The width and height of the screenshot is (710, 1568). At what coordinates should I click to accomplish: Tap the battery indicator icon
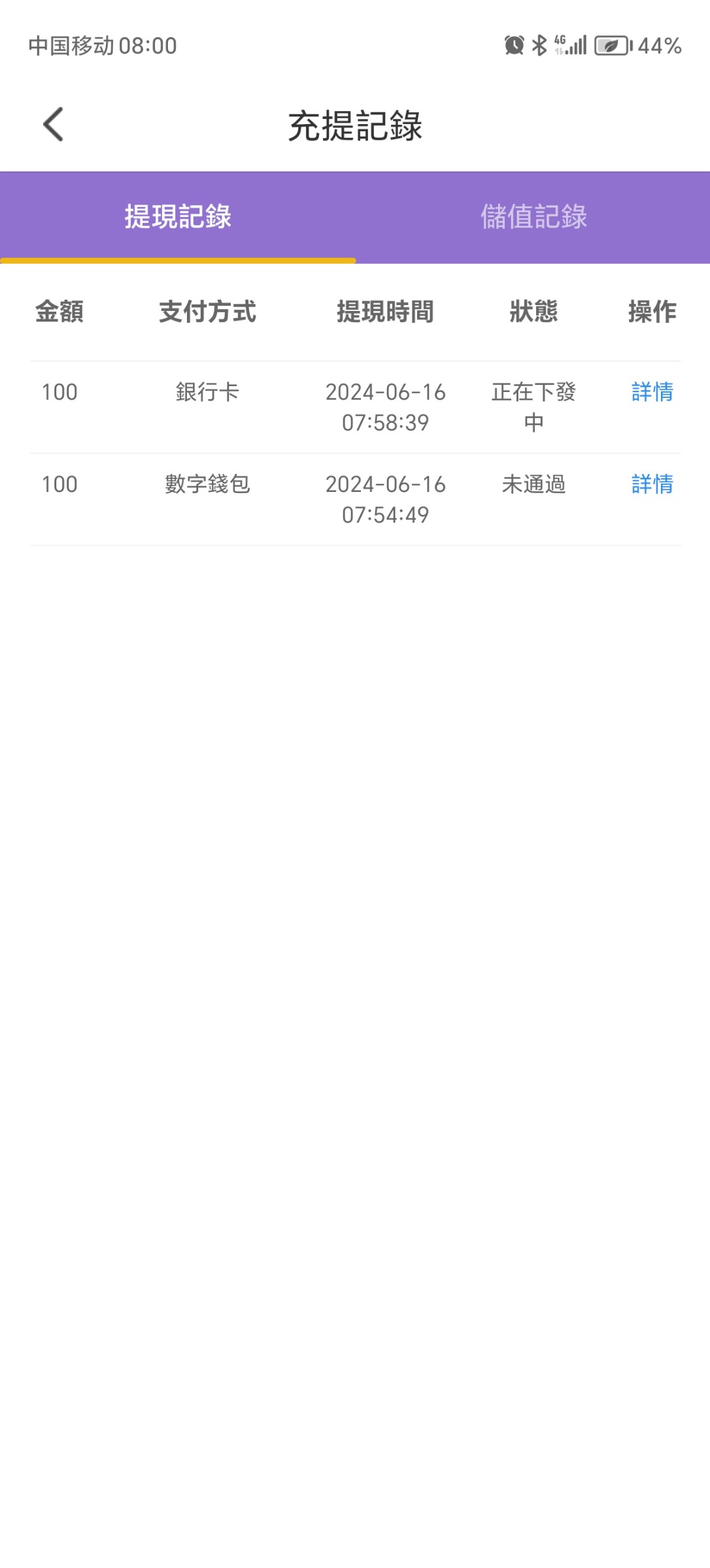[x=613, y=44]
